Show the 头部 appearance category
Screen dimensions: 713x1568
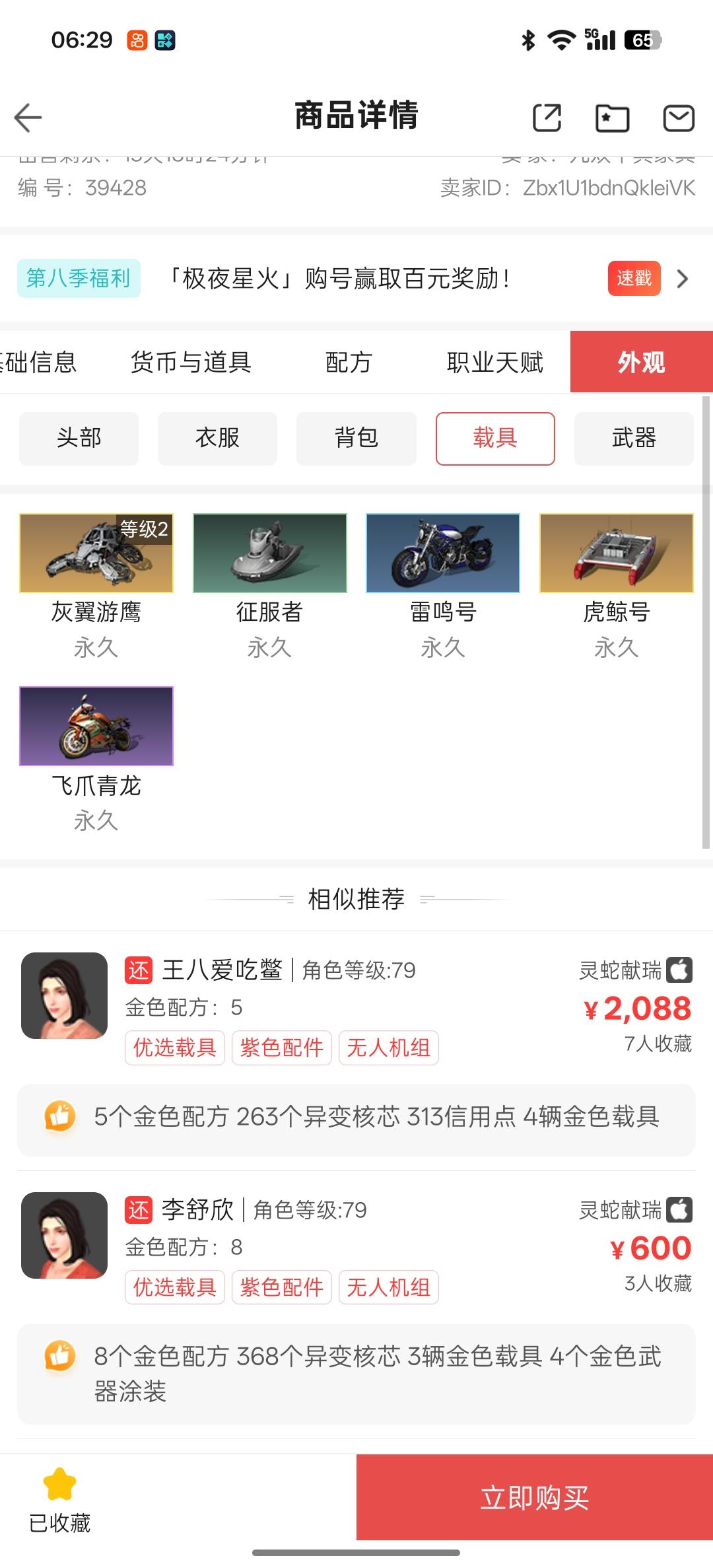[x=79, y=439]
